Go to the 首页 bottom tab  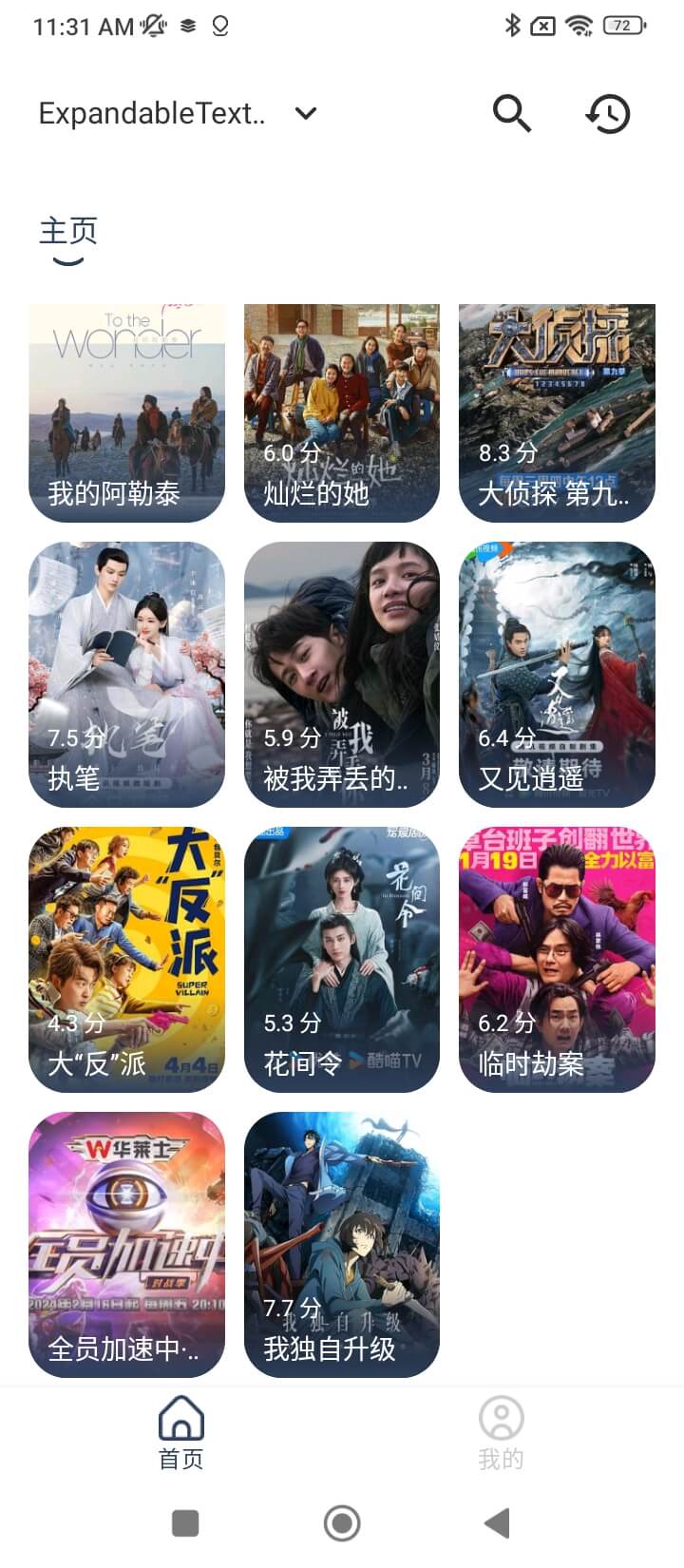(181, 1433)
